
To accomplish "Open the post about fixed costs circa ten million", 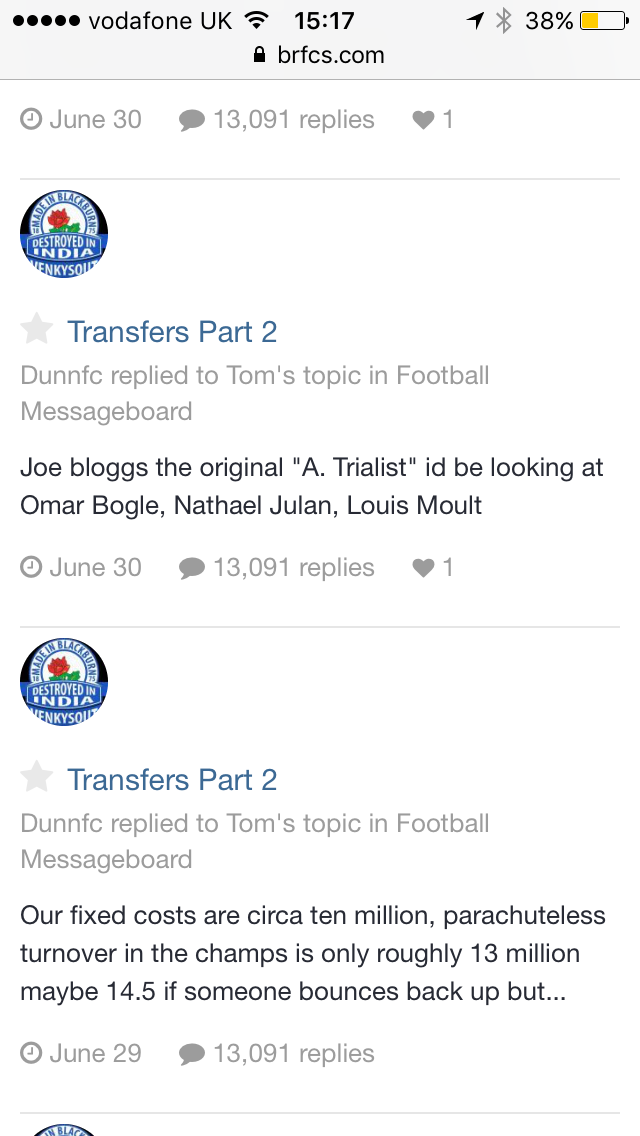I will click(312, 953).
